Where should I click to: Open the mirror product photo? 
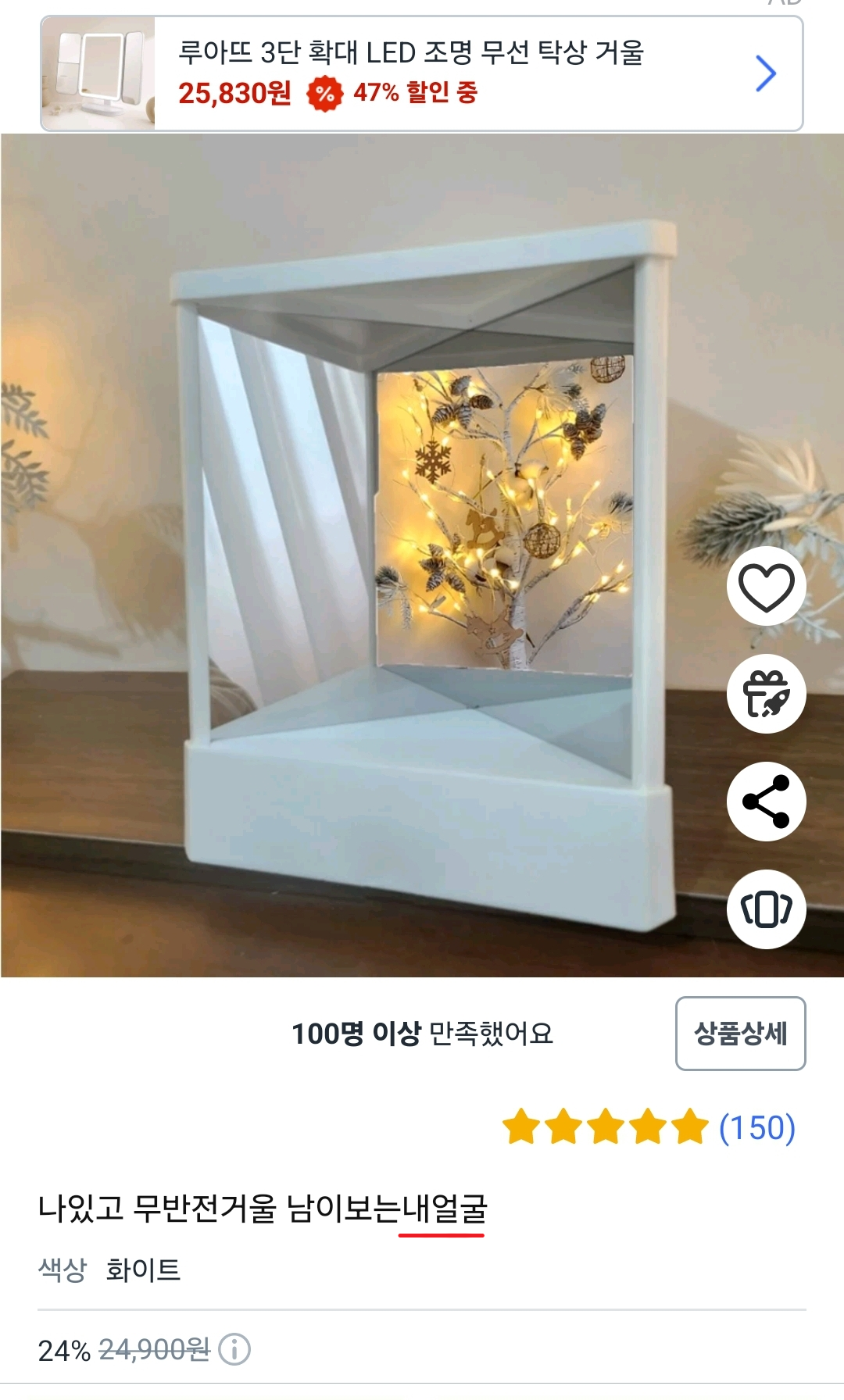422,555
